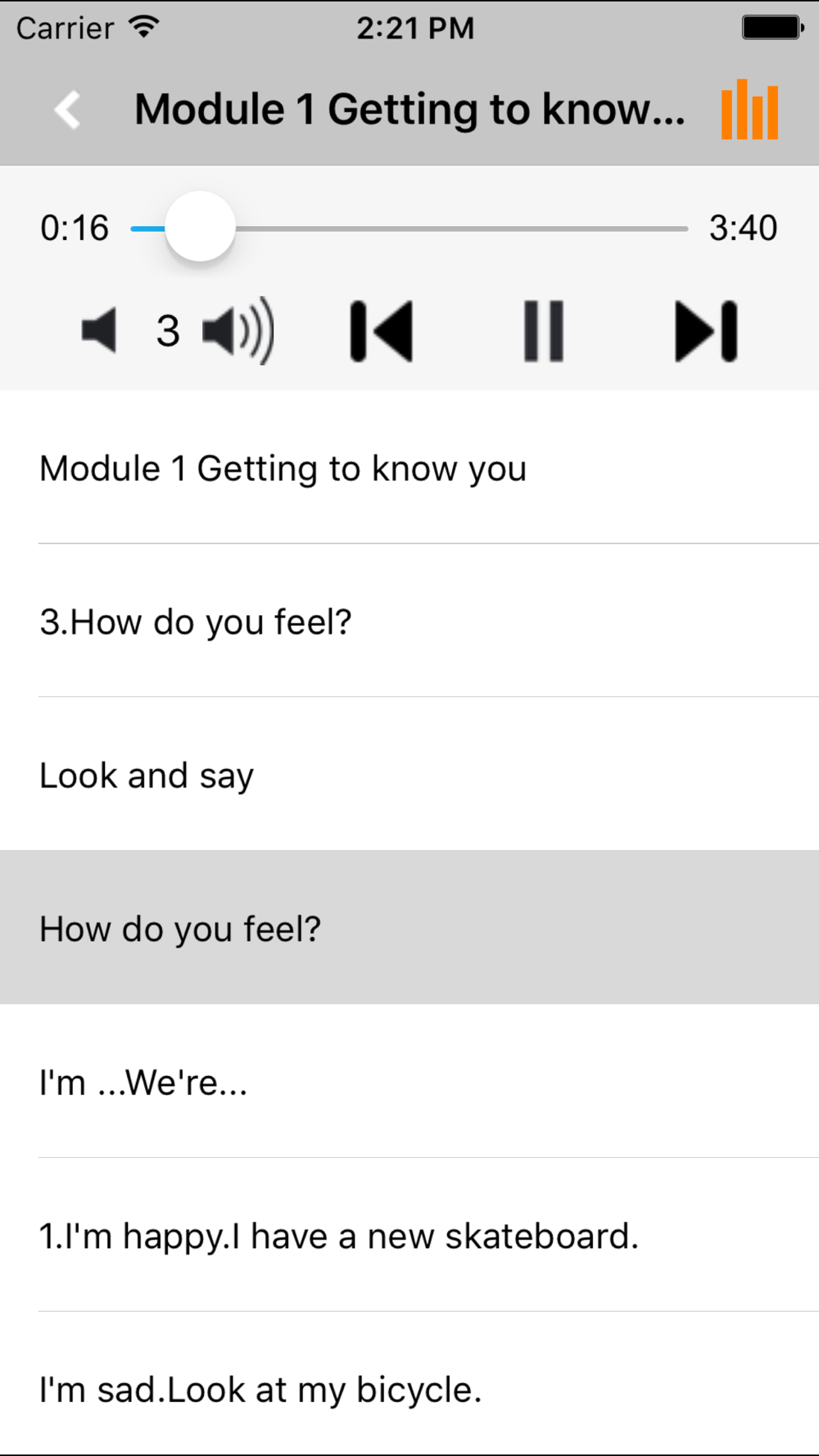Lower the volume with the speaker icon
The height and width of the screenshot is (1456, 819).
point(100,331)
